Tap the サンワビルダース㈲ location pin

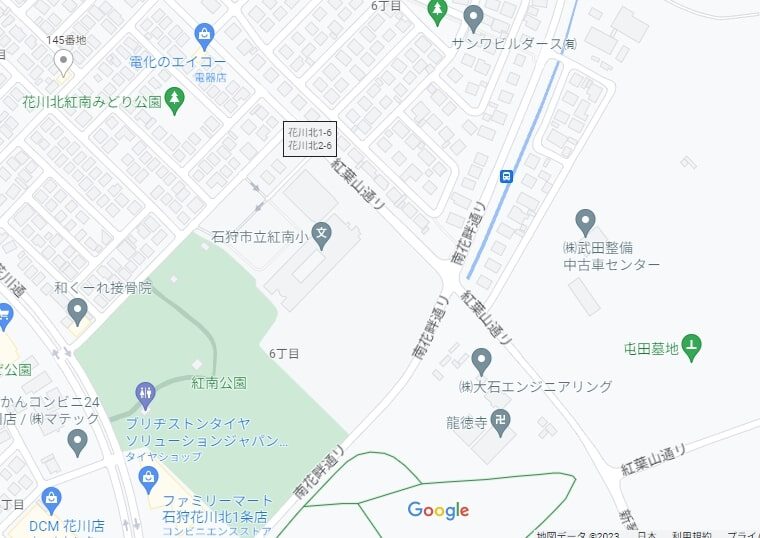(x=474, y=17)
